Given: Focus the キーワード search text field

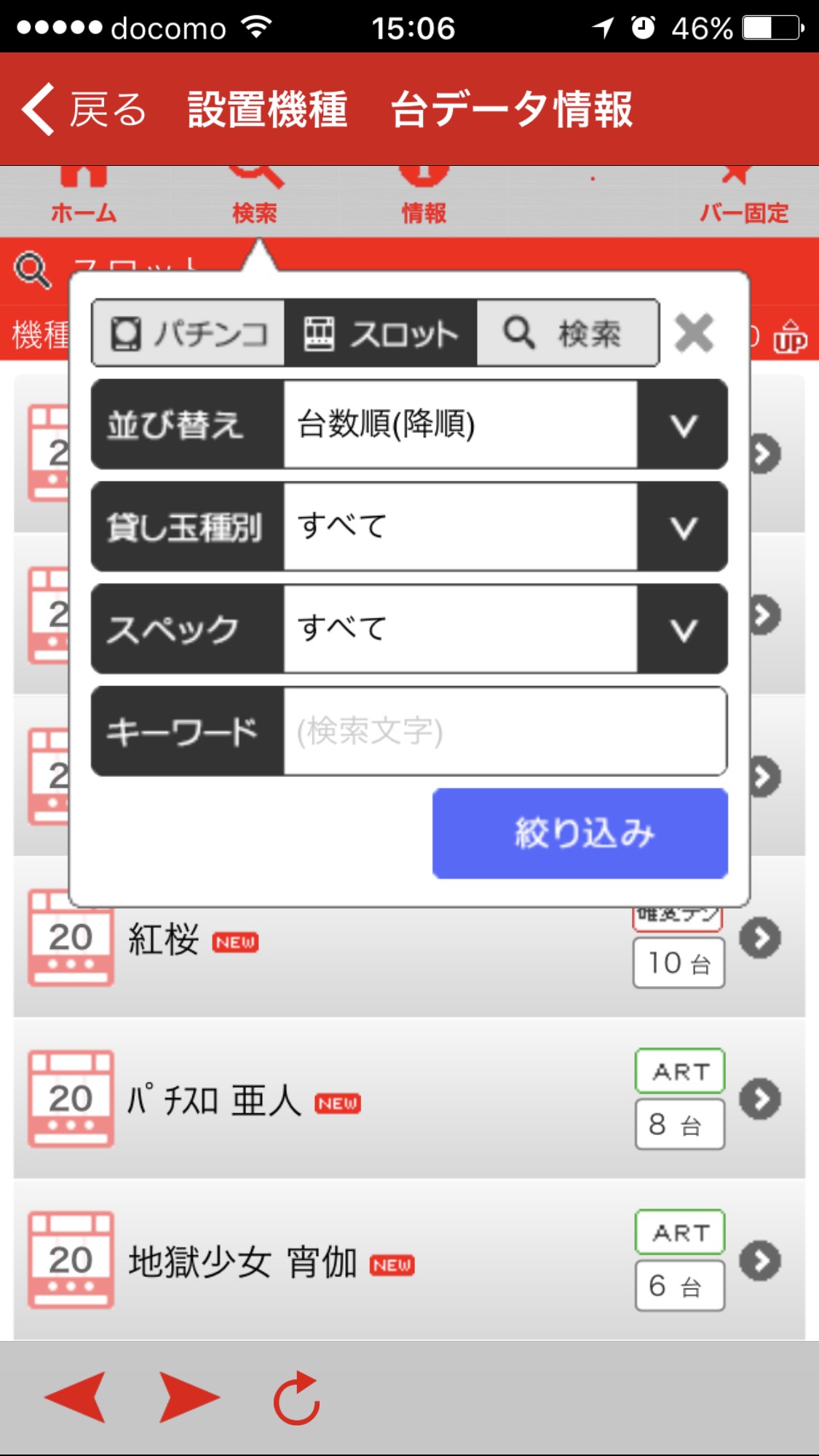Looking at the screenshot, I should (504, 731).
